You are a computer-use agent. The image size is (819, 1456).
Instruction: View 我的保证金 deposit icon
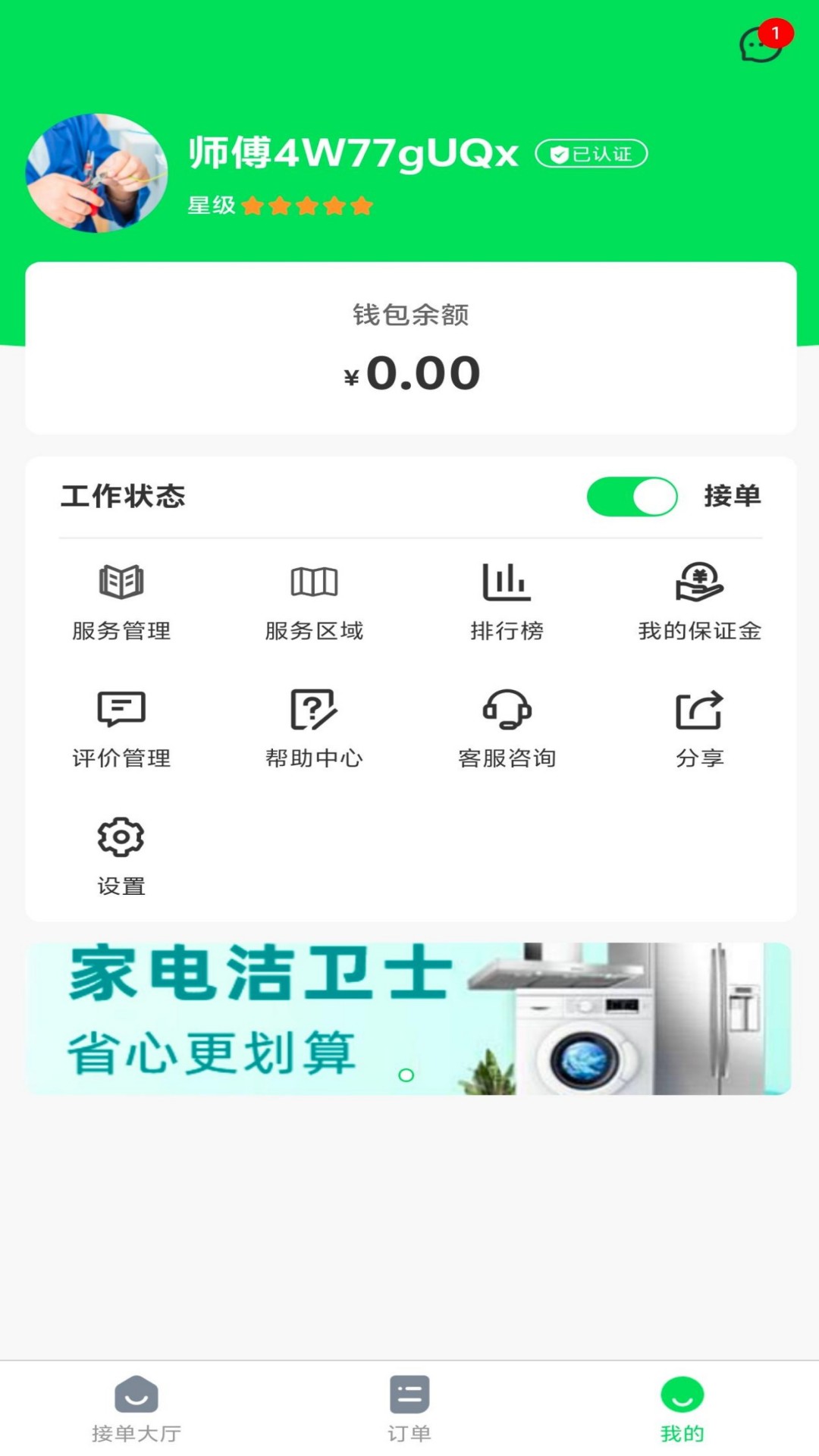tap(699, 599)
